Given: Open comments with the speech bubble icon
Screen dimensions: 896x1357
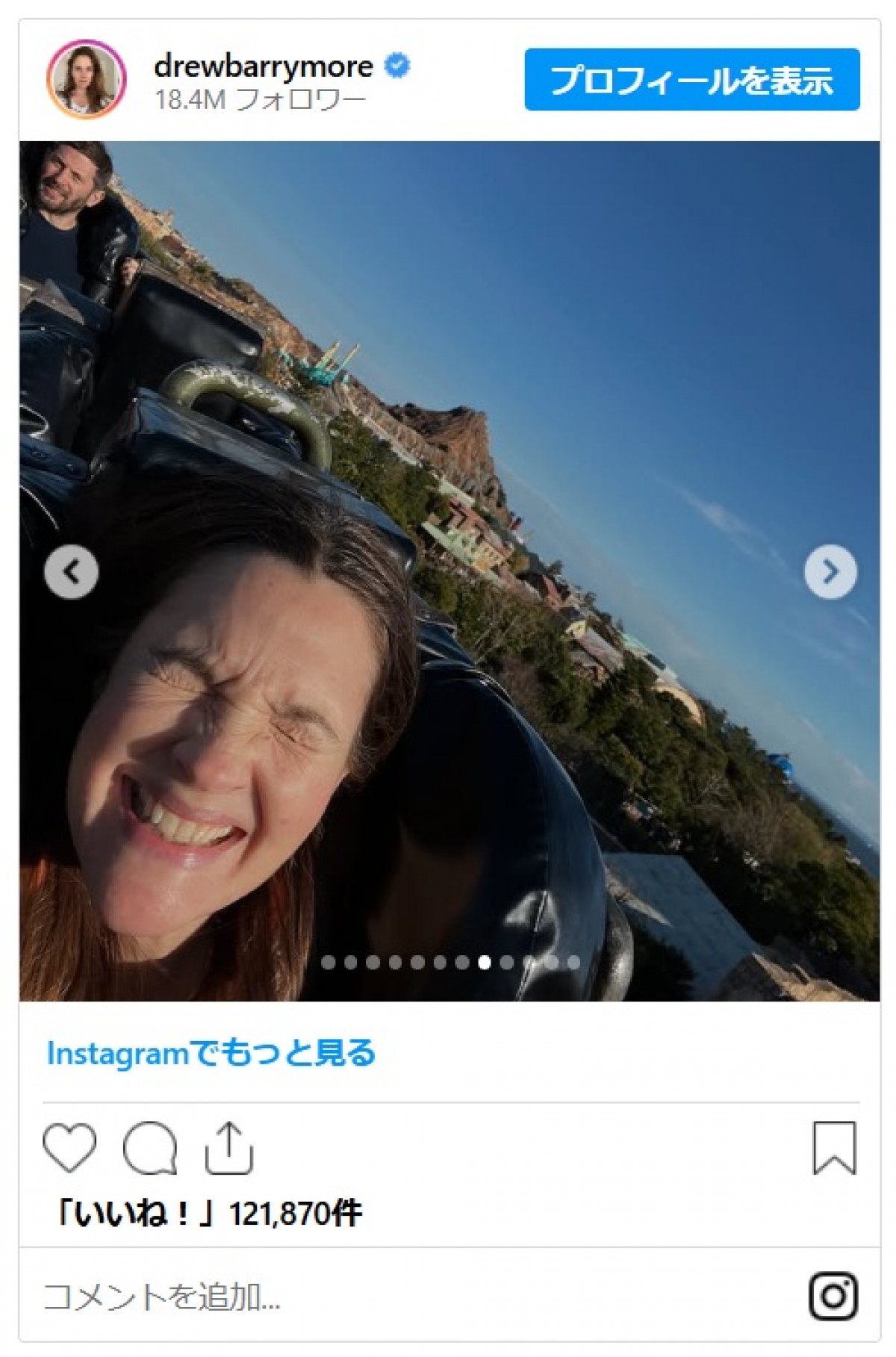Looking at the screenshot, I should tap(150, 1148).
